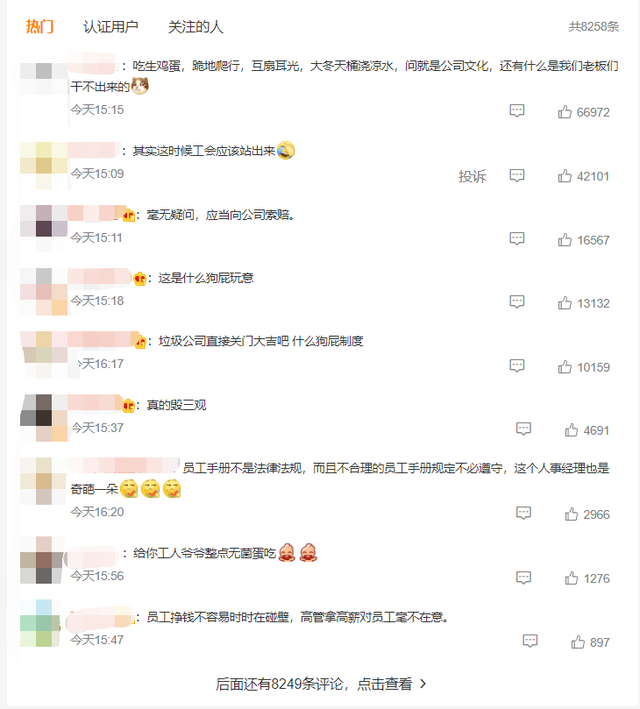Like the comment 应当向公司索赔 with 16567 likes
The image size is (640, 709).
[x=566, y=240]
